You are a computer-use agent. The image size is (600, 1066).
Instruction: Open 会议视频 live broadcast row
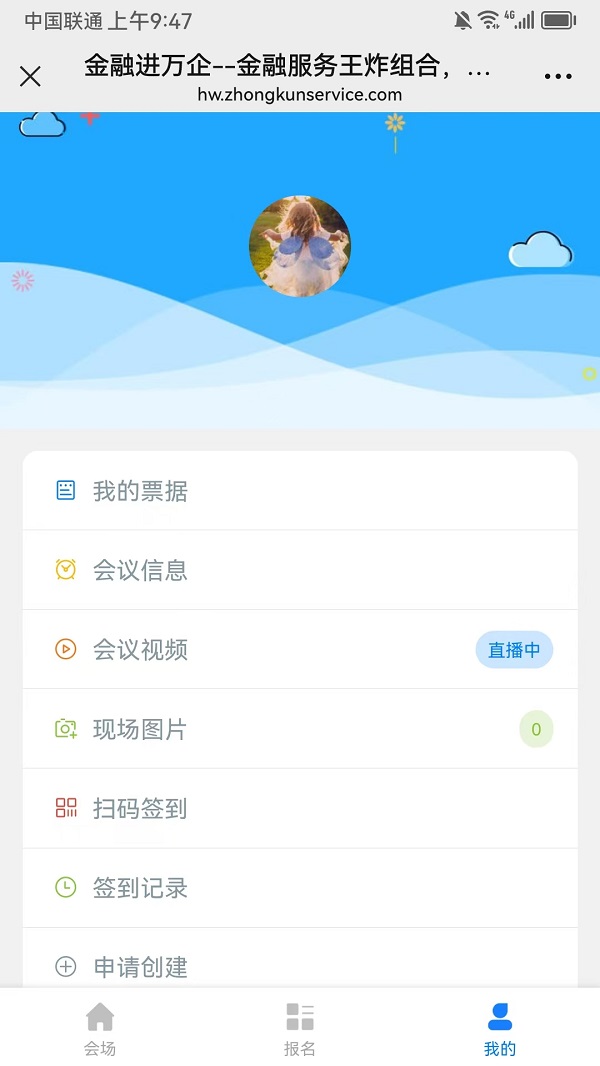coord(300,650)
